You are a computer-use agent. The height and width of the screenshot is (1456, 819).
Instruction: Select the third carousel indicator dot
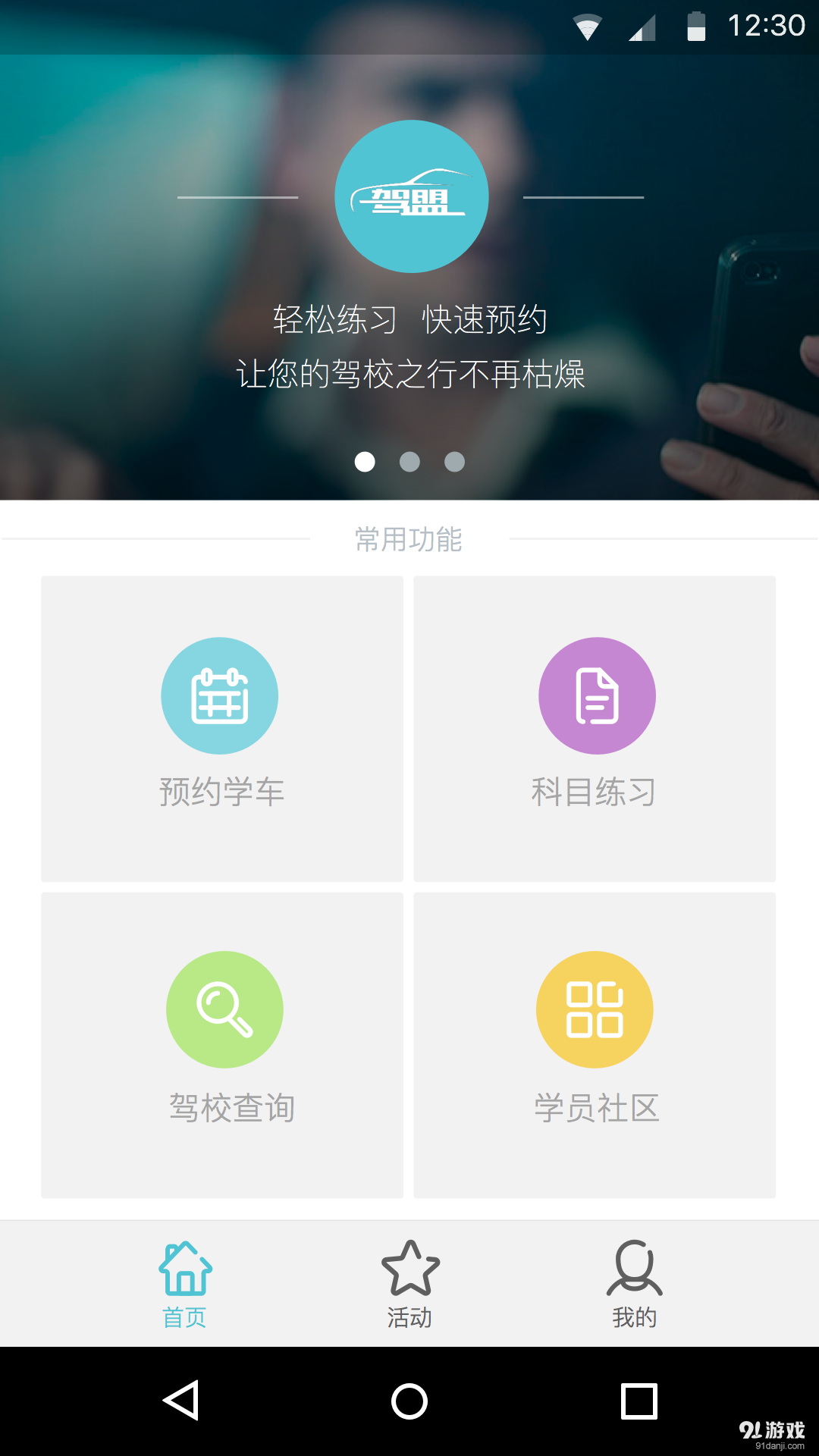(x=453, y=462)
